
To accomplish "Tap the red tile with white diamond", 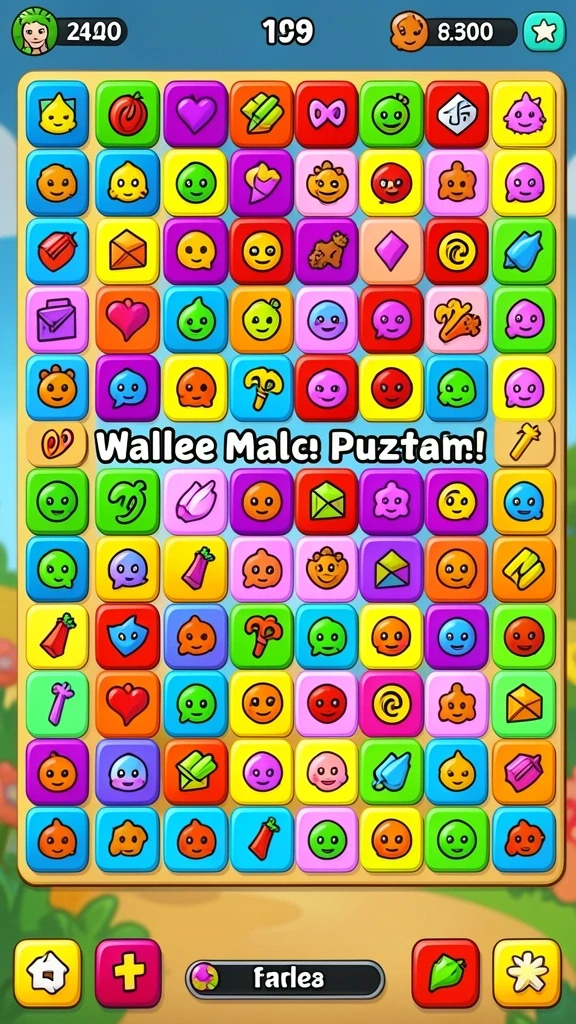I will pyautogui.click(x=456, y=114).
